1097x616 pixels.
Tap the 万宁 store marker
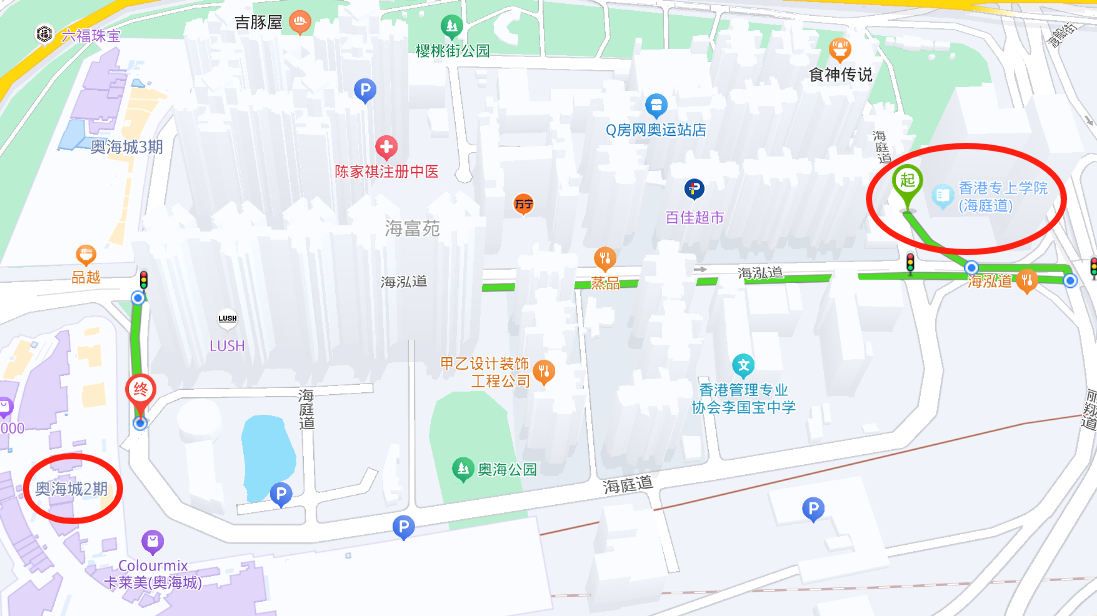point(523,204)
